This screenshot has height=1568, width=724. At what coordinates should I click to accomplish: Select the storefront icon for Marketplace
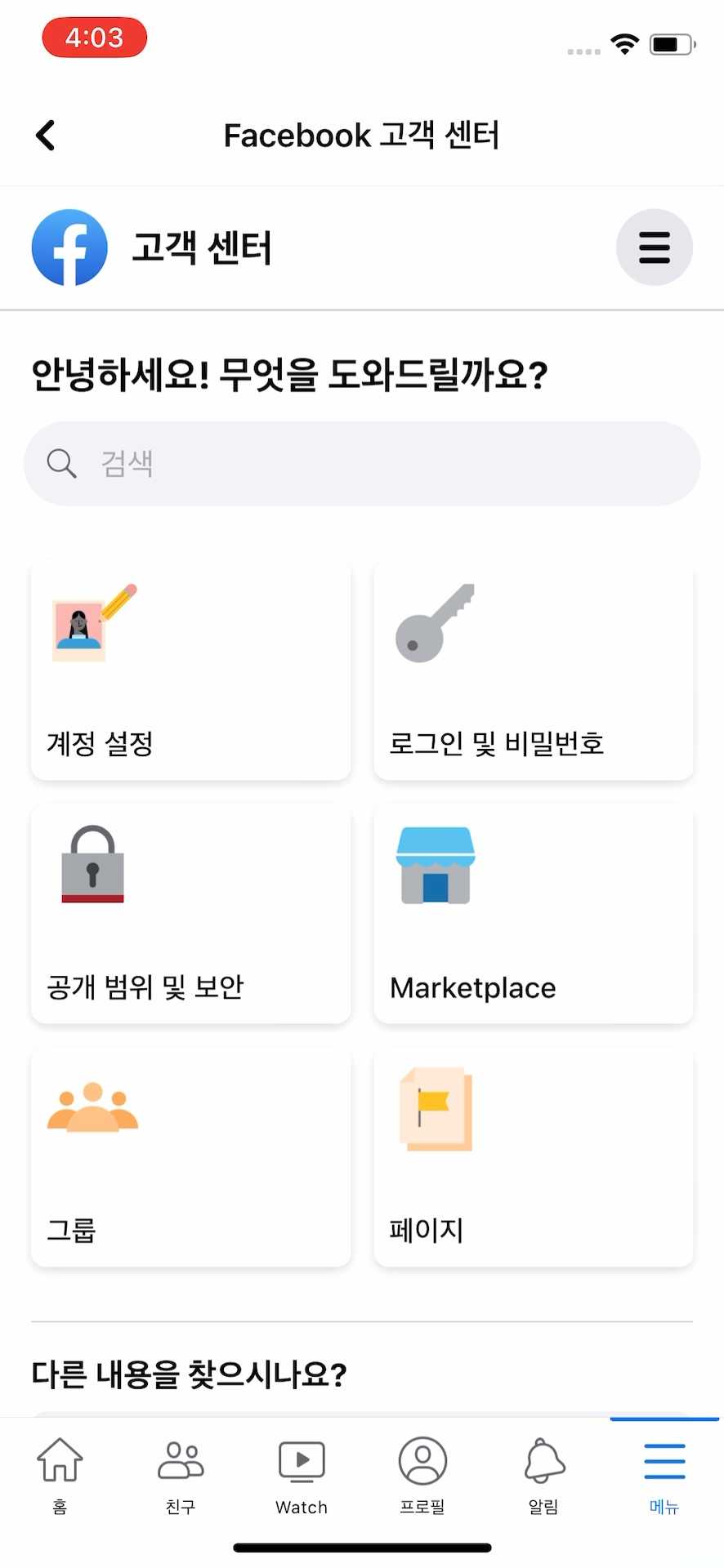(x=435, y=866)
